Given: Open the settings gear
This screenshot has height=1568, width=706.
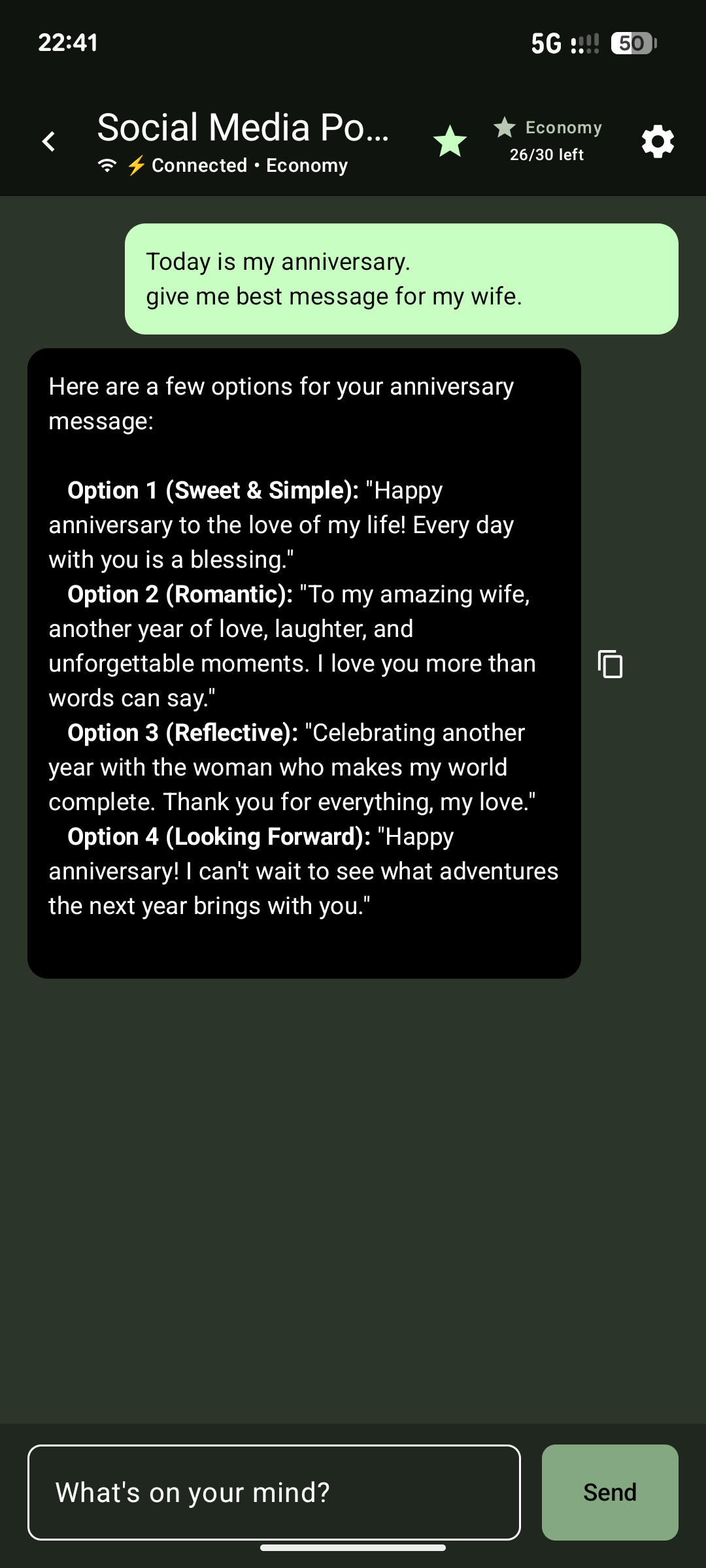Looking at the screenshot, I should [x=658, y=141].
